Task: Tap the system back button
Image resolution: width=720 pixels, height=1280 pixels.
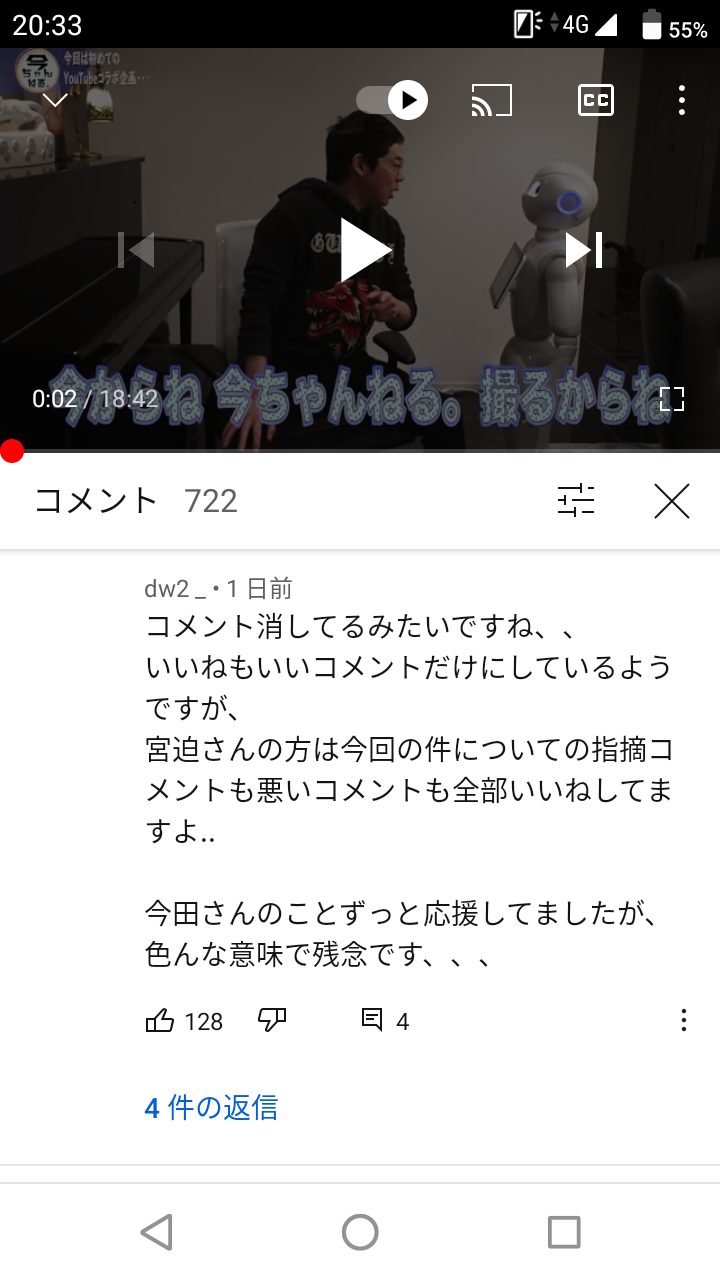Action: [156, 1232]
